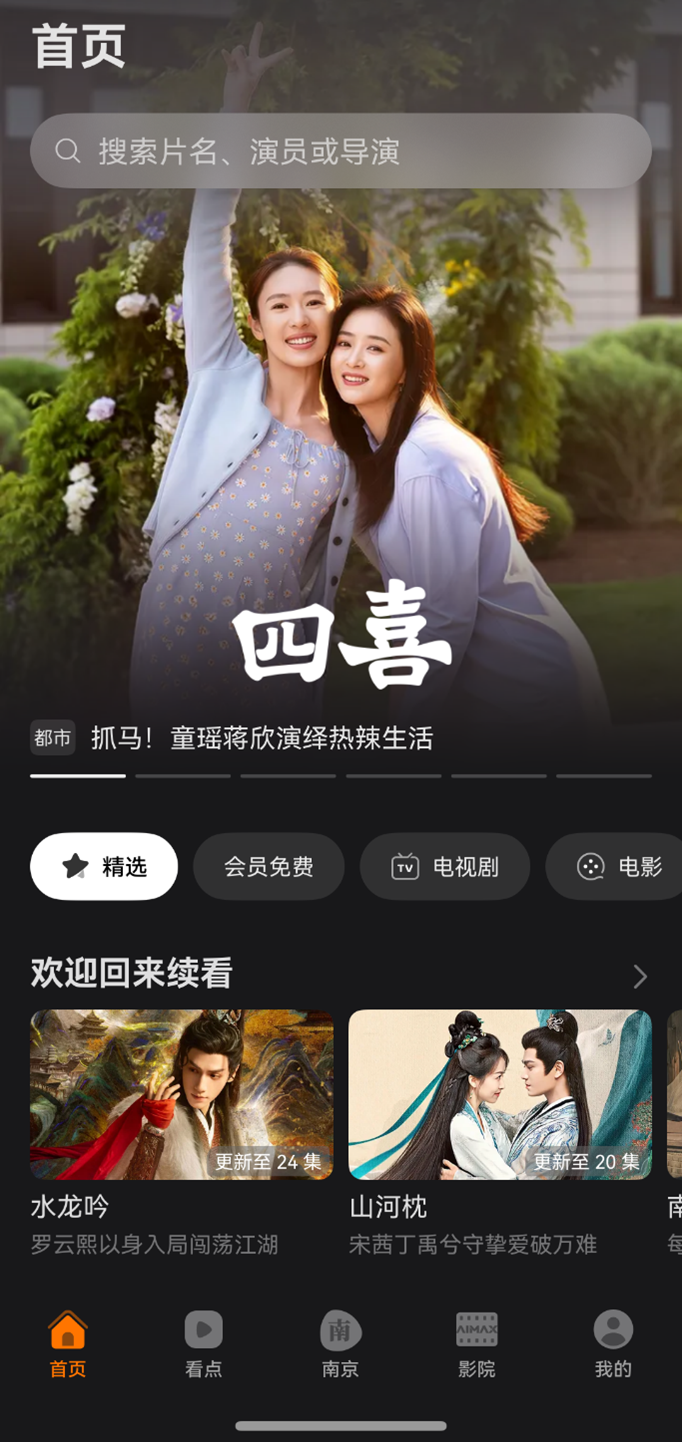
Task: Switch to the 看点 tab
Action: click(x=204, y=1345)
